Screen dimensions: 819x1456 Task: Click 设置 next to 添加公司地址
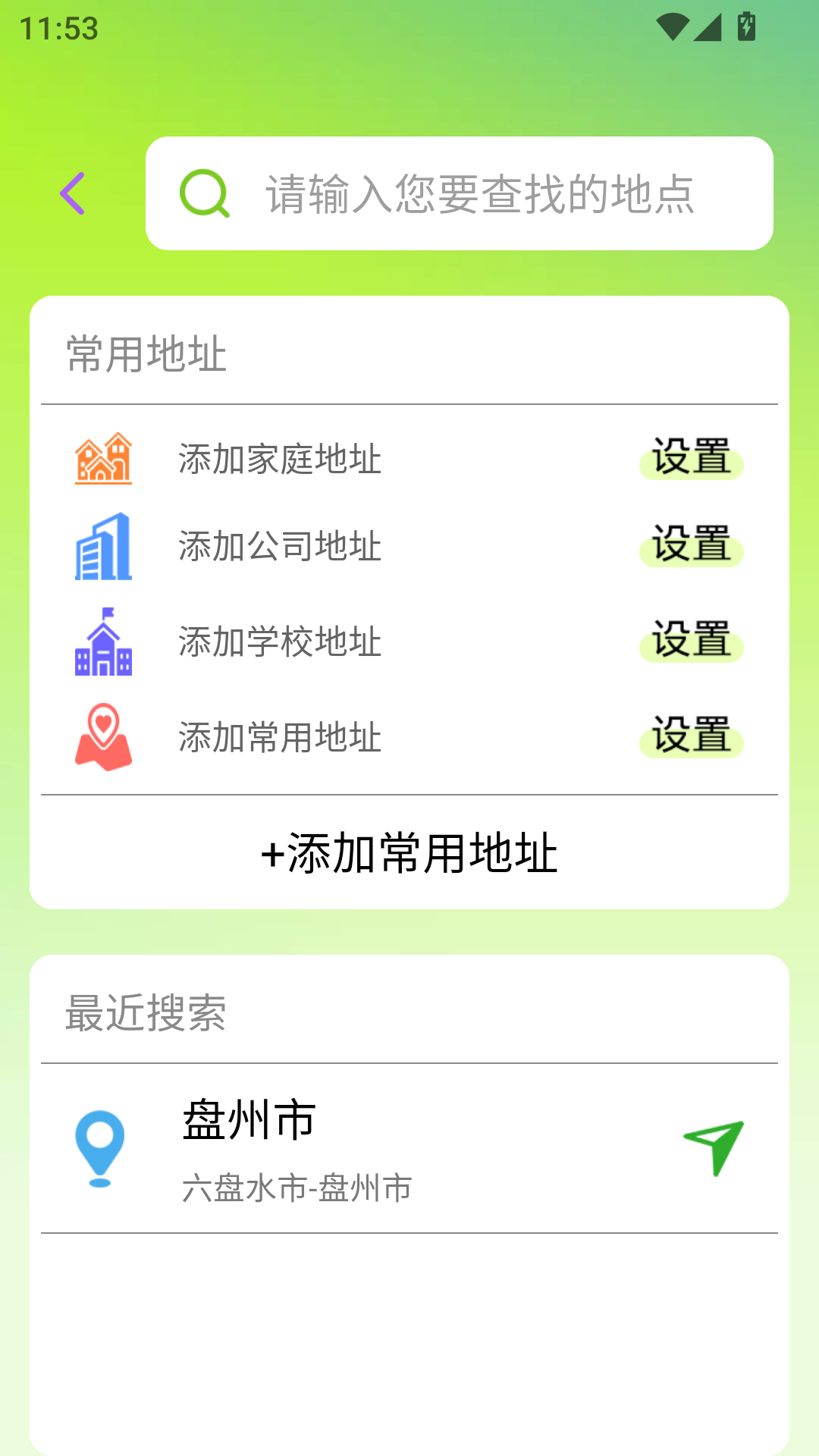pyautogui.click(x=690, y=548)
